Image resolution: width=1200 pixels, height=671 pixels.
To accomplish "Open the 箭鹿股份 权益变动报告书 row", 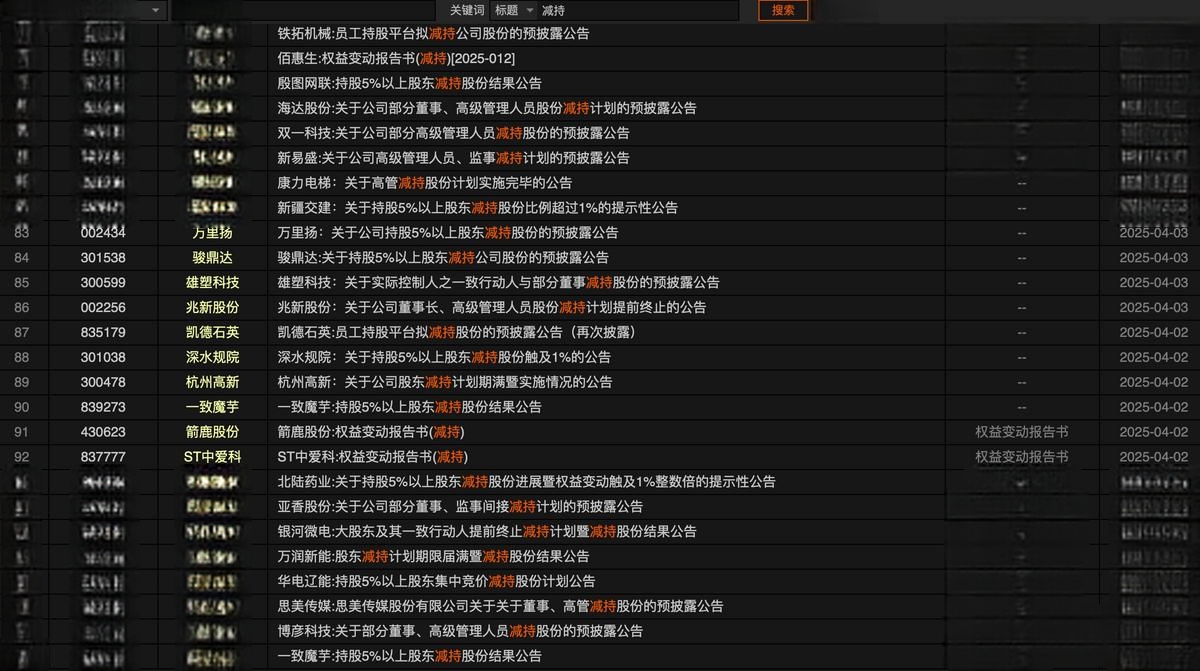I will (x=371, y=432).
